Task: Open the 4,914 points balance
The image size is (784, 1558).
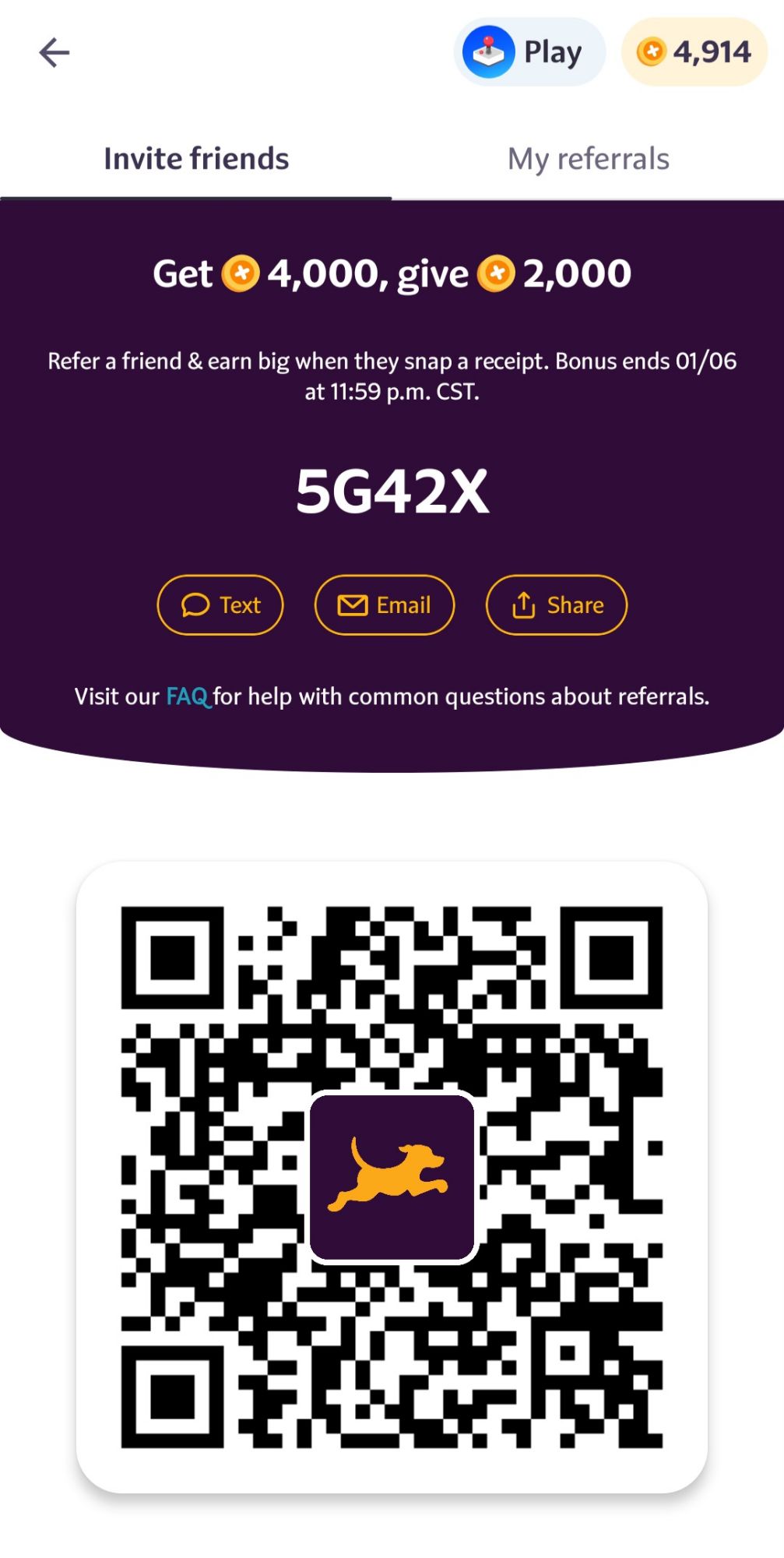Action: 694,52
